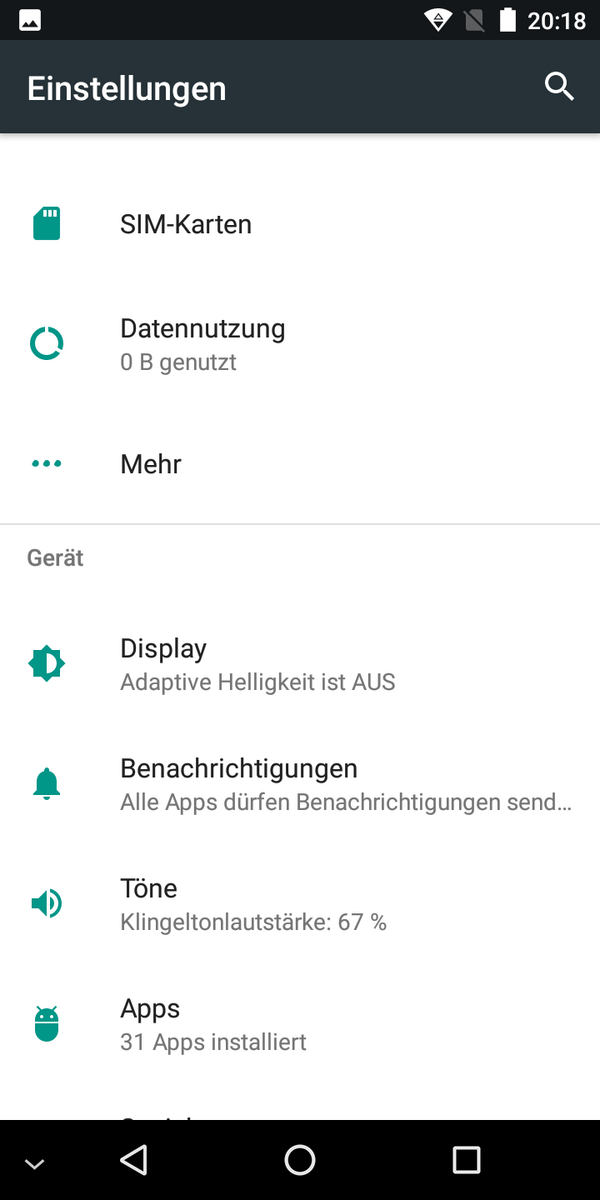Search the settings with the magnifier icon
The height and width of the screenshot is (1200, 600).
(x=559, y=87)
